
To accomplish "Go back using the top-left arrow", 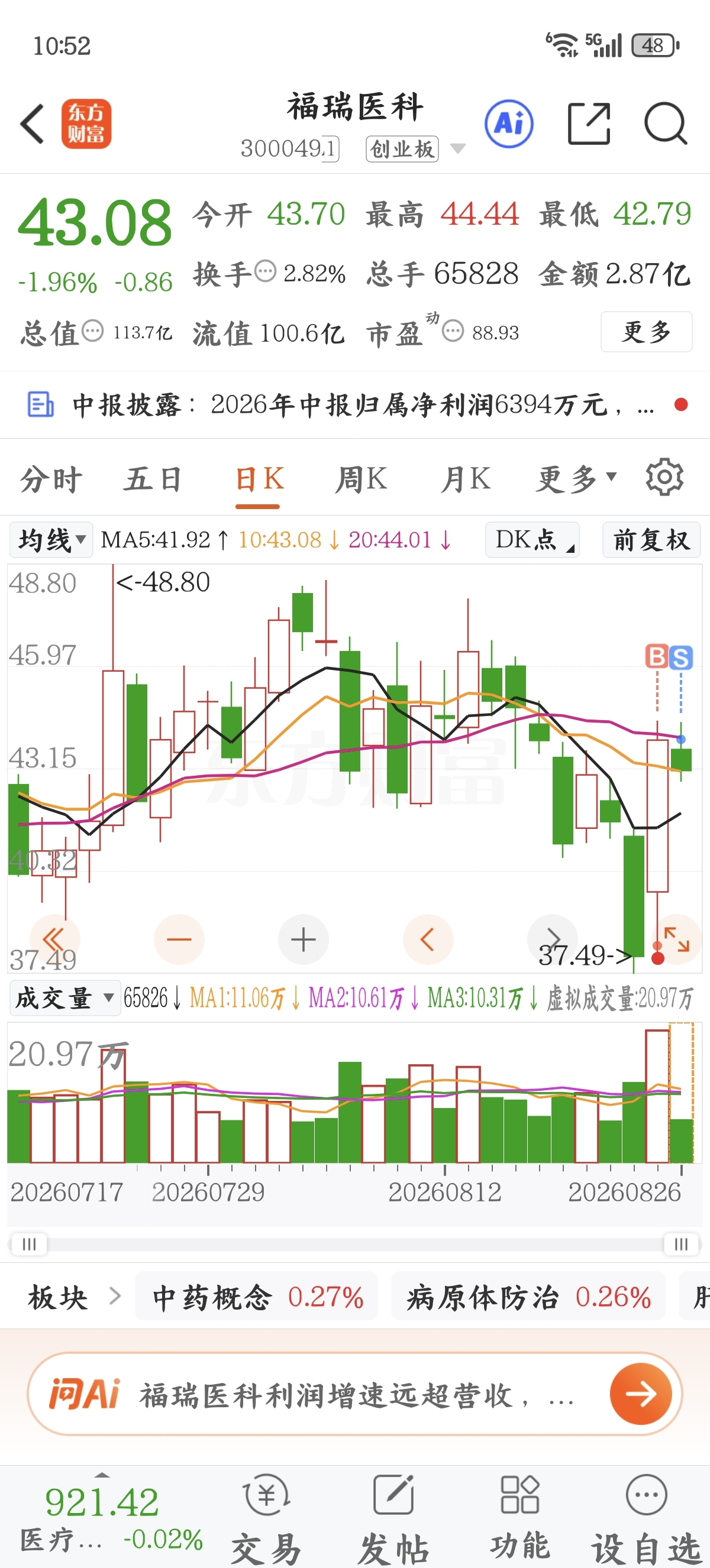I will pyautogui.click(x=33, y=124).
